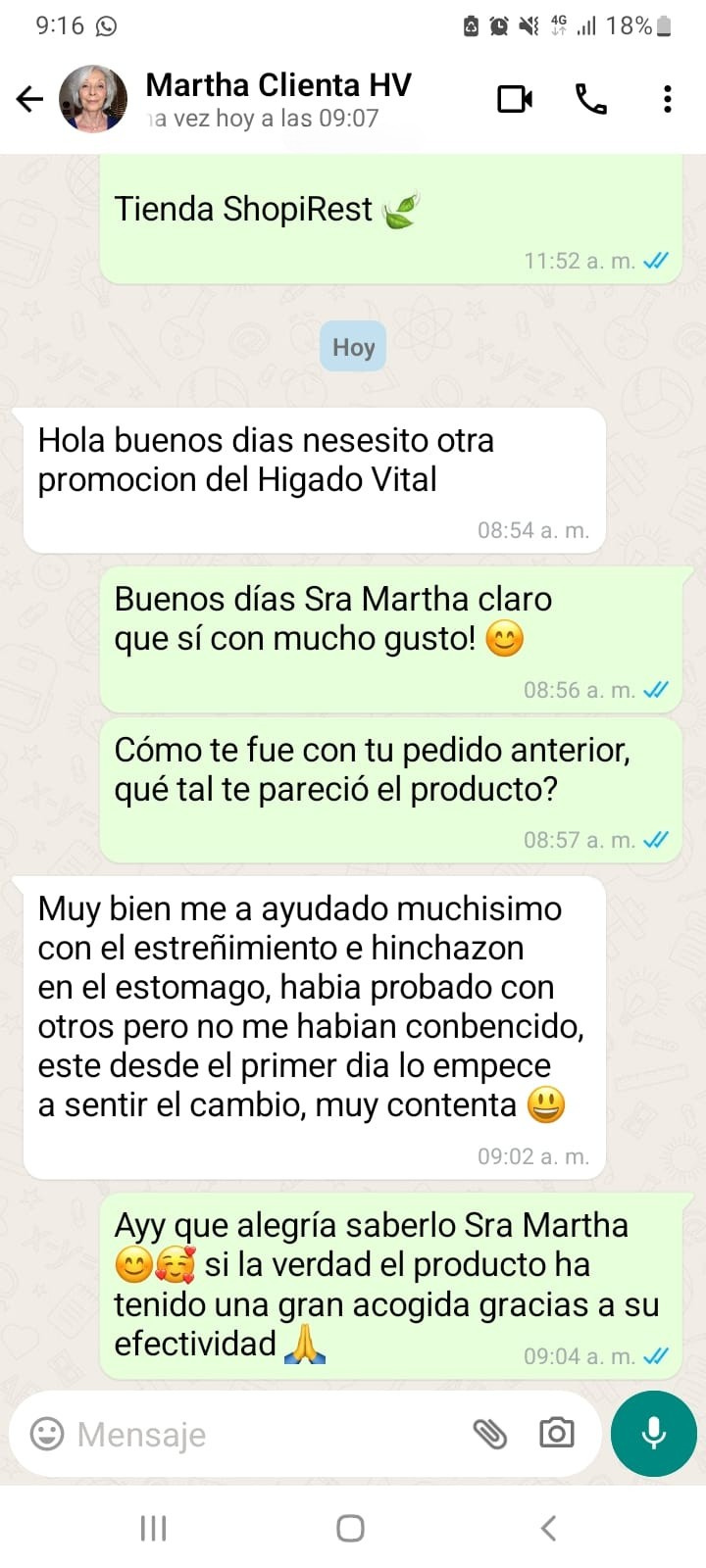Attach a file with the paperclip
706x1568 pixels.
[490, 1434]
